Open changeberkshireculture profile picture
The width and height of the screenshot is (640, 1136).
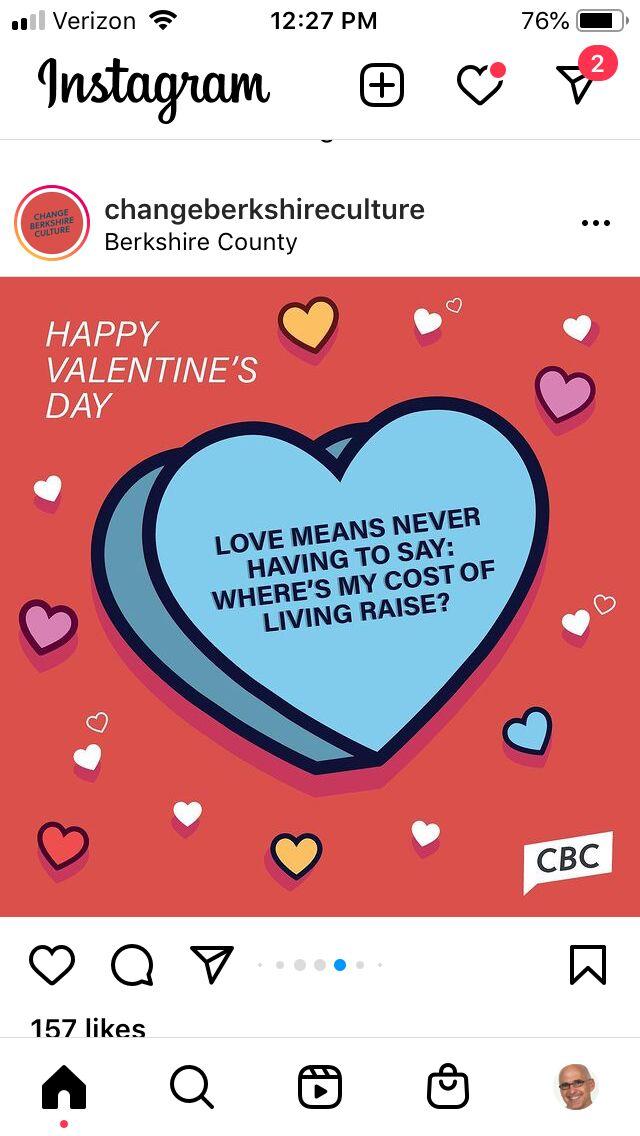(x=52, y=222)
